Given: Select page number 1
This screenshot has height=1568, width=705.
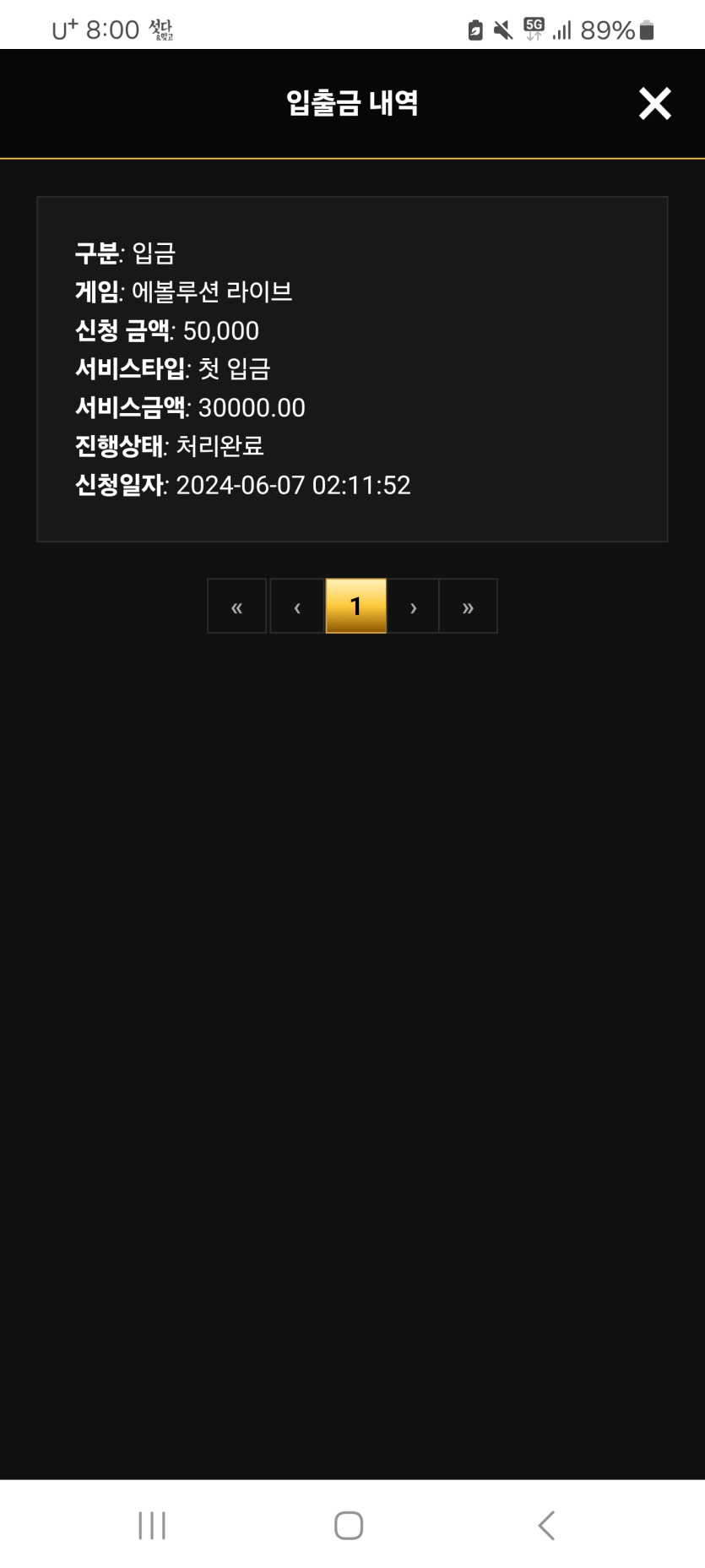Looking at the screenshot, I should coord(356,607).
